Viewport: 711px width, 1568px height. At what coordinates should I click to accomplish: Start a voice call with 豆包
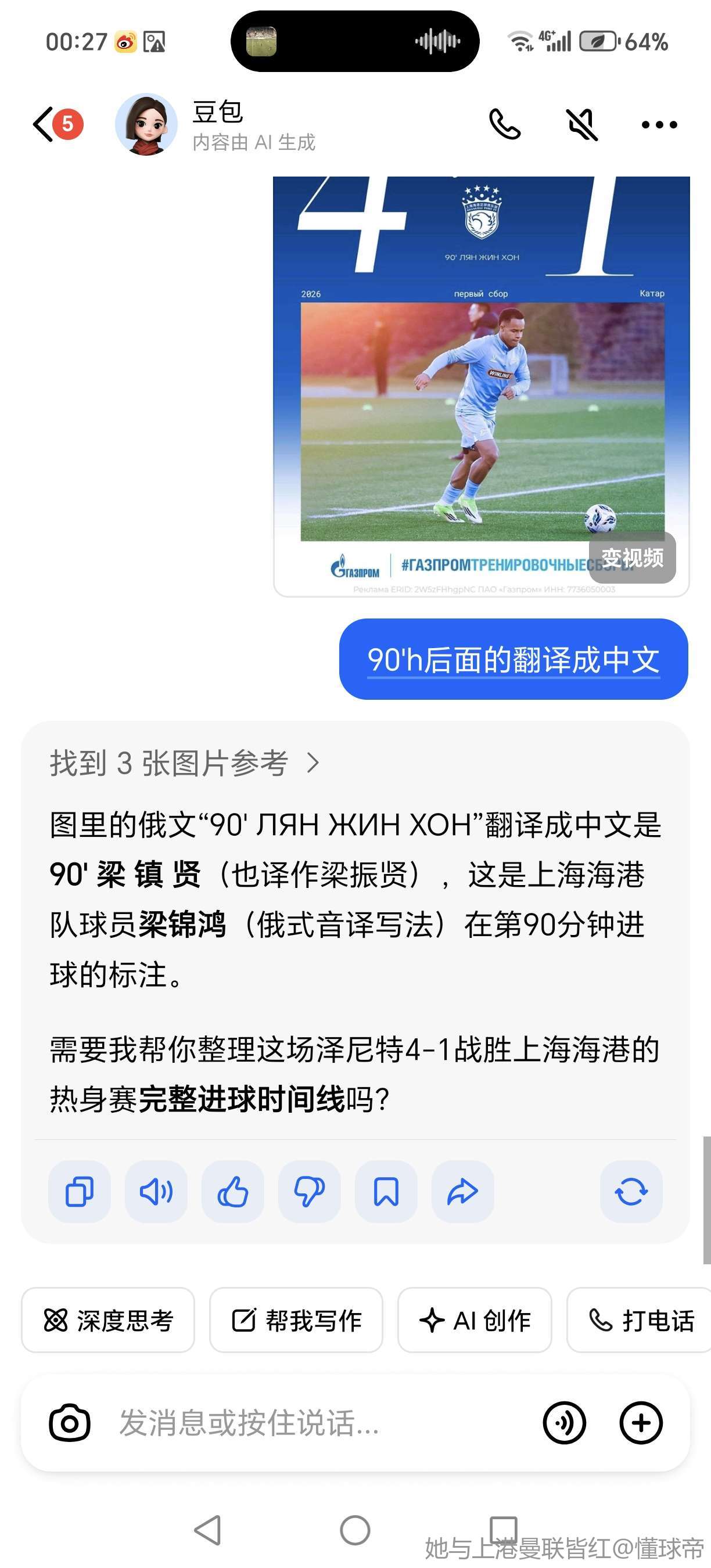(505, 125)
